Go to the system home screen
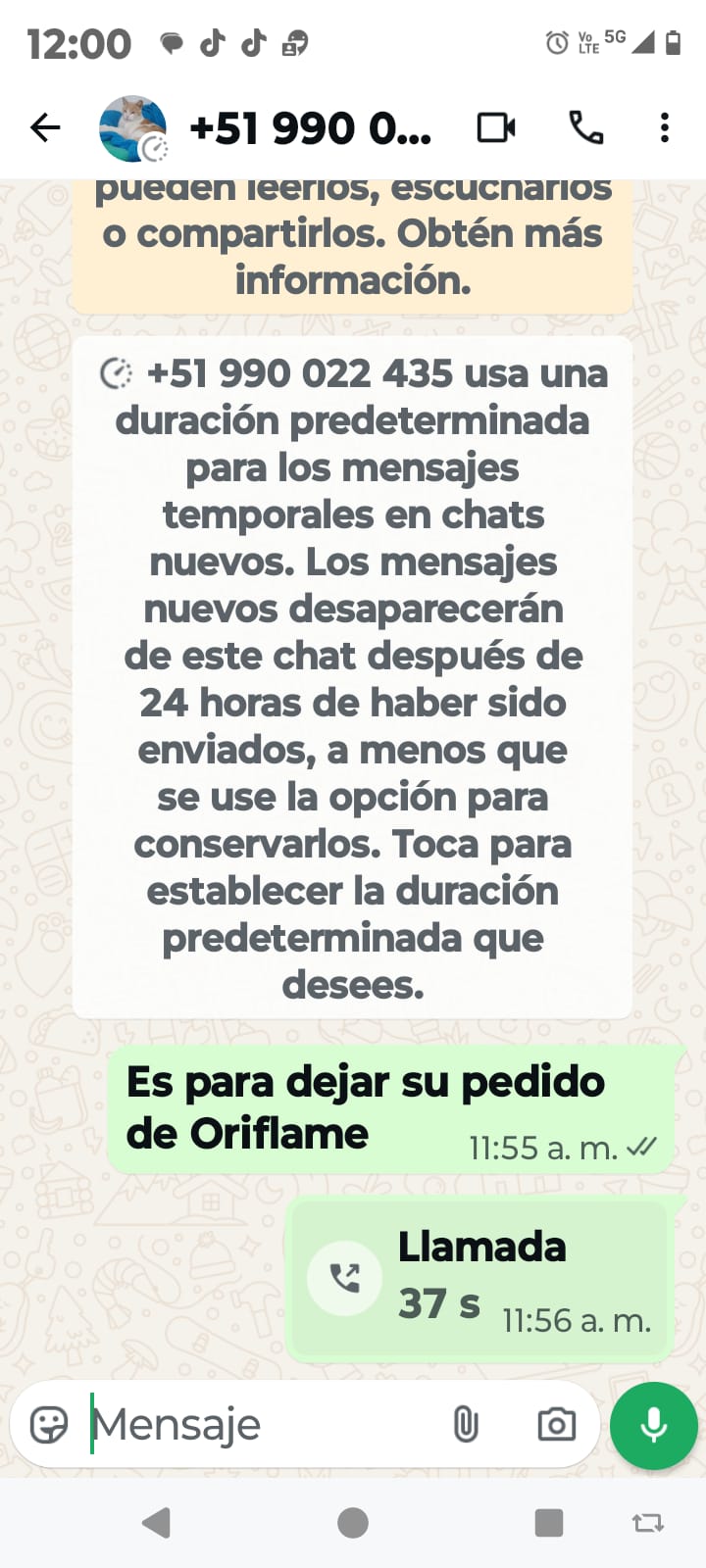 pos(352,1523)
